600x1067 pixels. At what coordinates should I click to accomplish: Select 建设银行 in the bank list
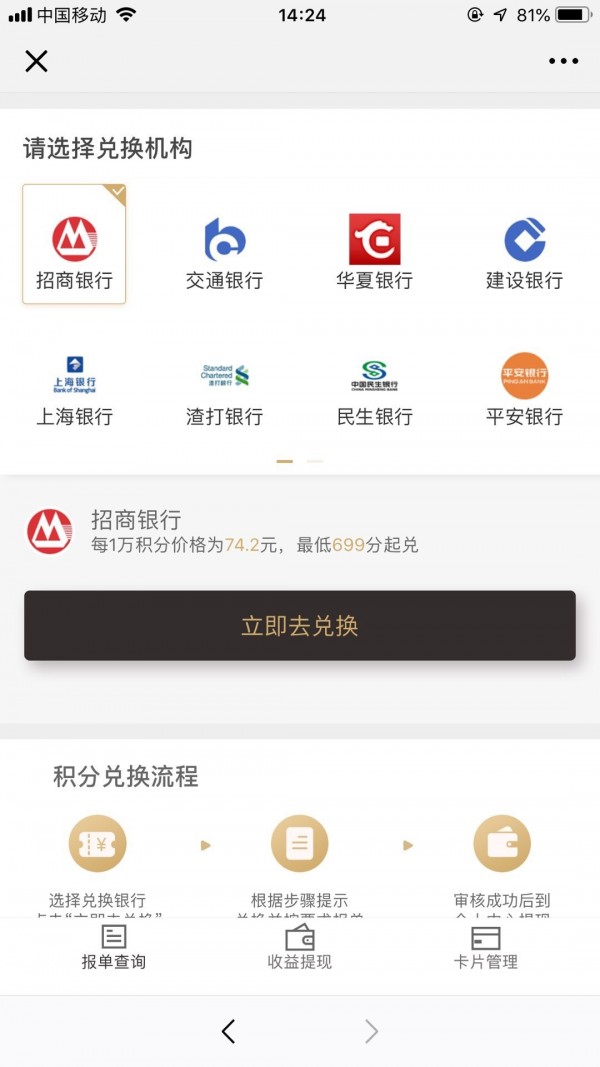524,251
